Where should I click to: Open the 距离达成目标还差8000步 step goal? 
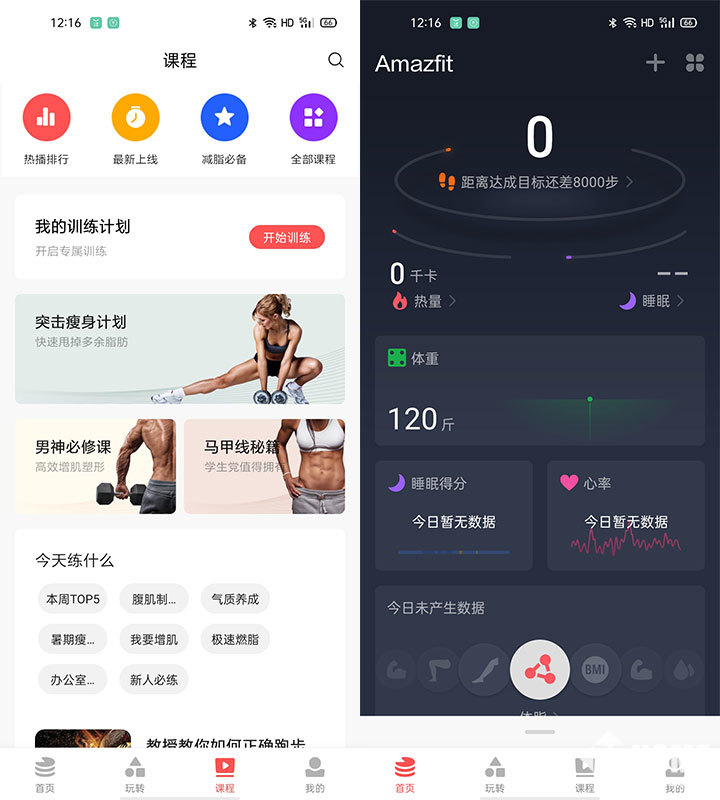538,182
